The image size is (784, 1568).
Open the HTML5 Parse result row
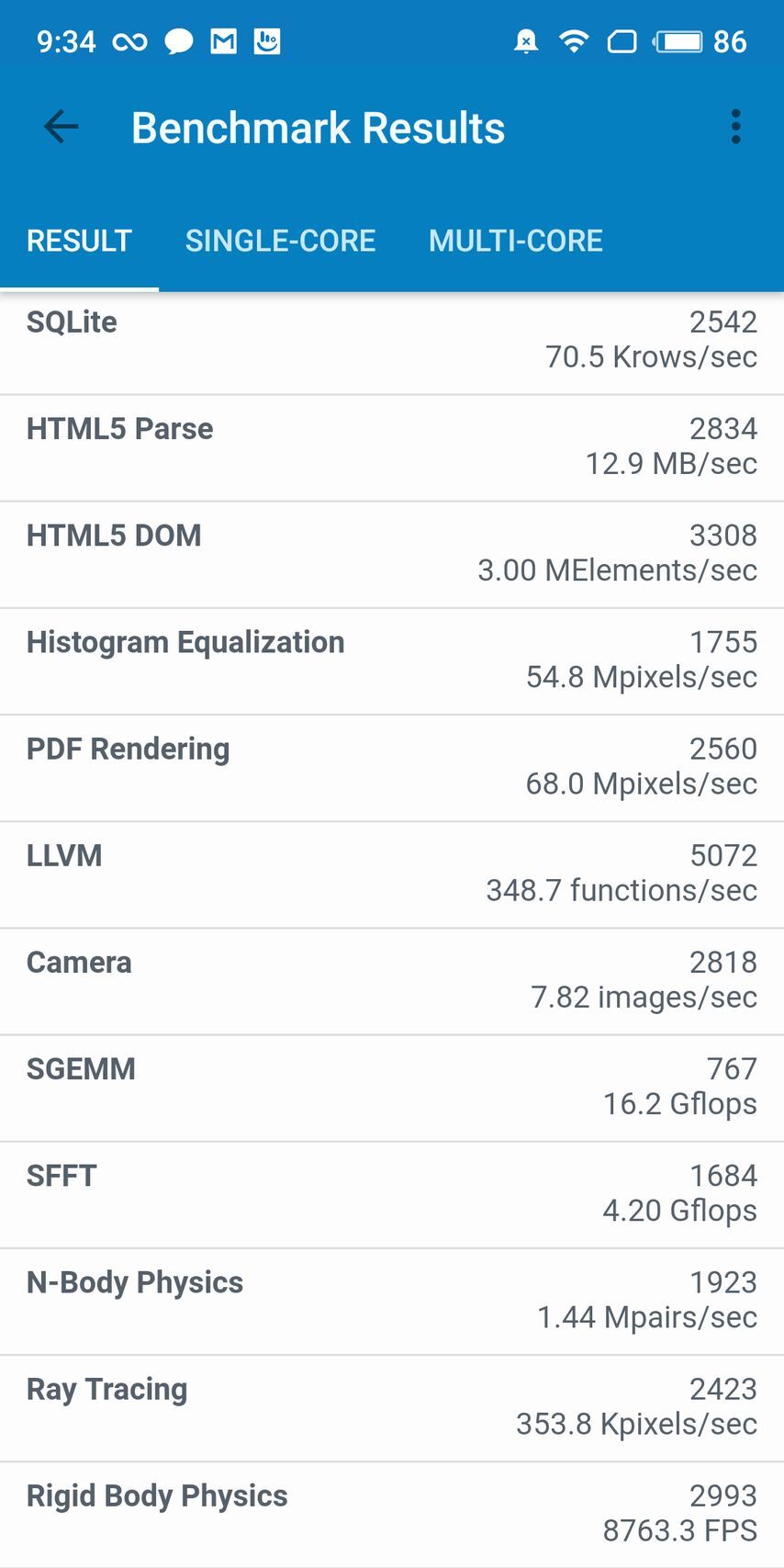(x=392, y=447)
